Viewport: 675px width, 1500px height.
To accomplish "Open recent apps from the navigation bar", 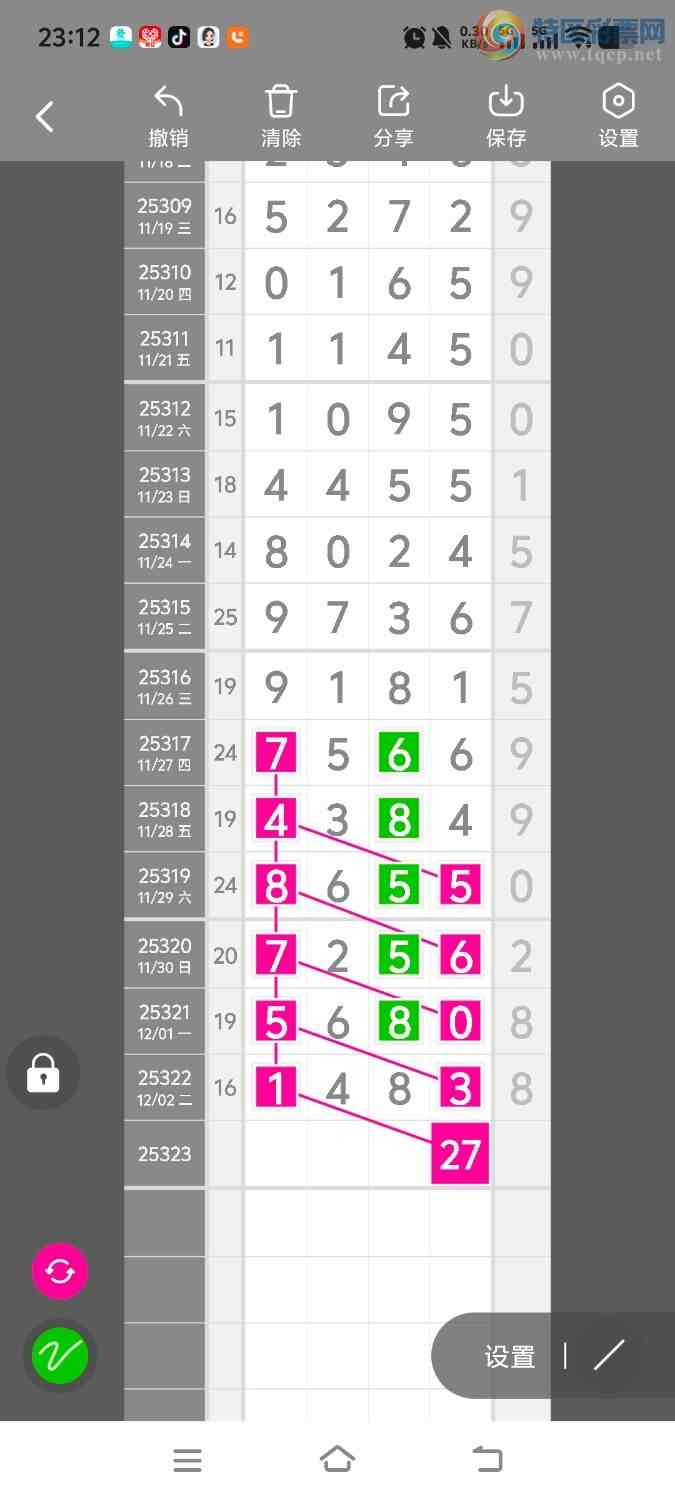I will 187,1460.
